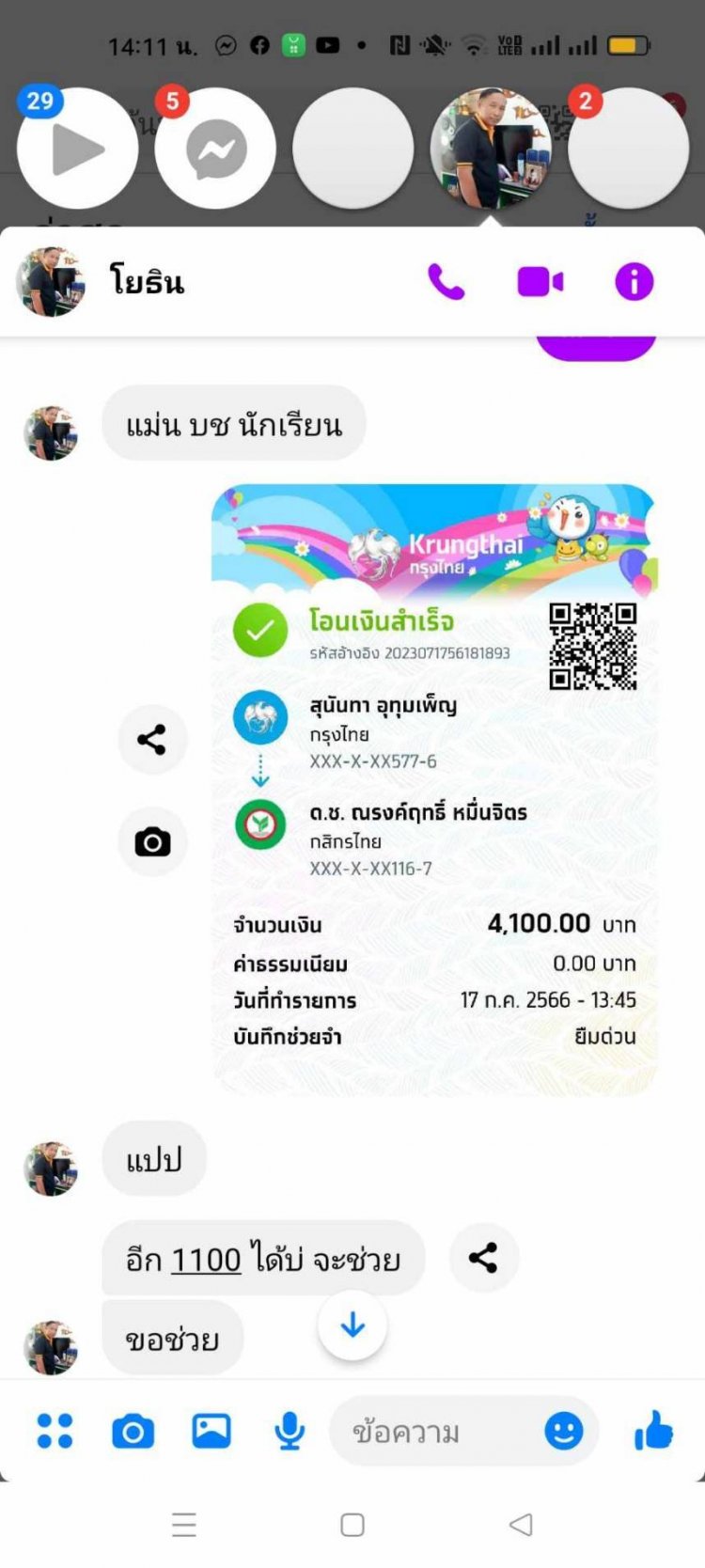705x1568 pixels.
Task: Open the 1100 underlined number link
Action: (x=207, y=1260)
